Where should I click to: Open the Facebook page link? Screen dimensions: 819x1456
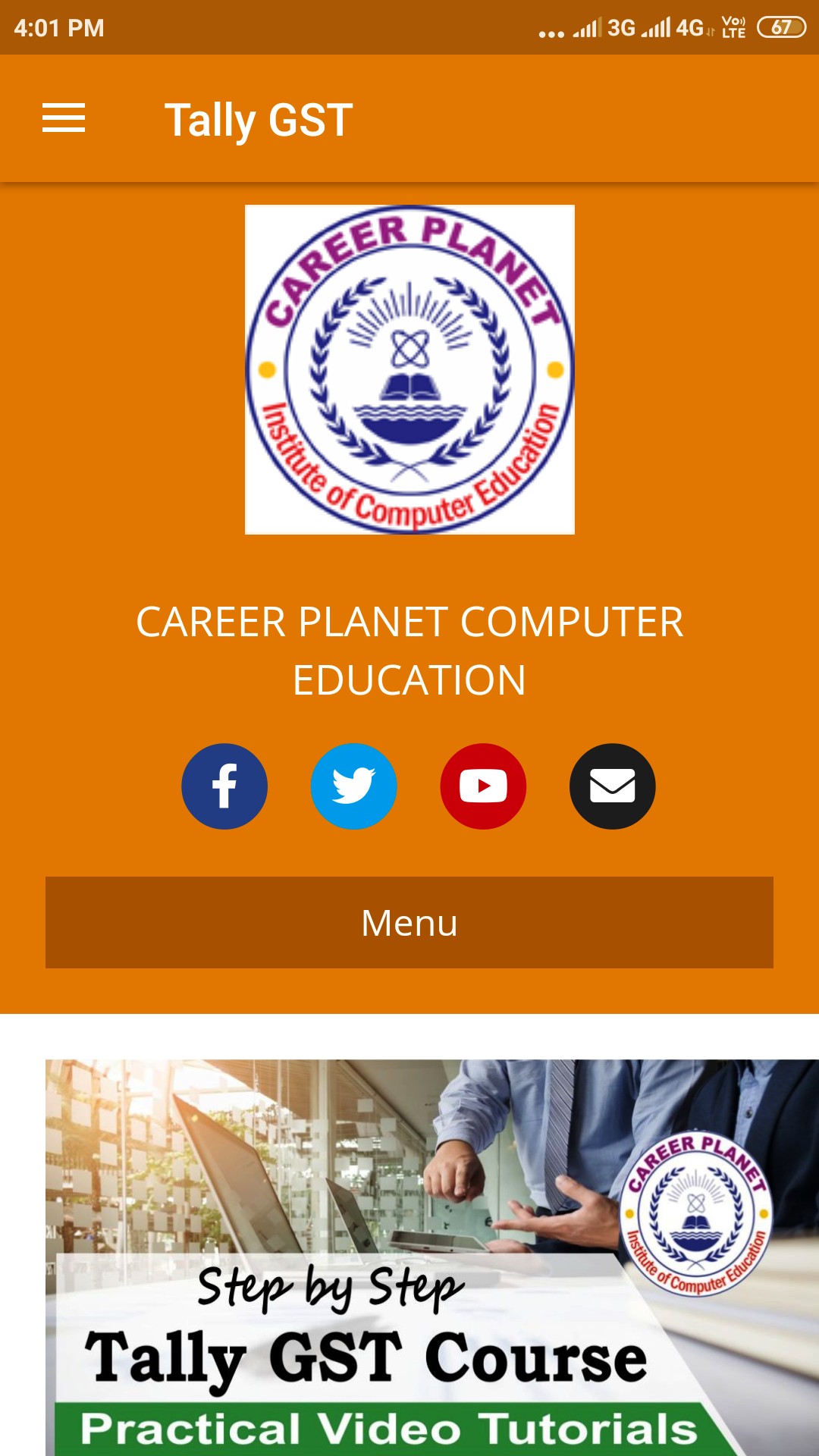coord(224,786)
